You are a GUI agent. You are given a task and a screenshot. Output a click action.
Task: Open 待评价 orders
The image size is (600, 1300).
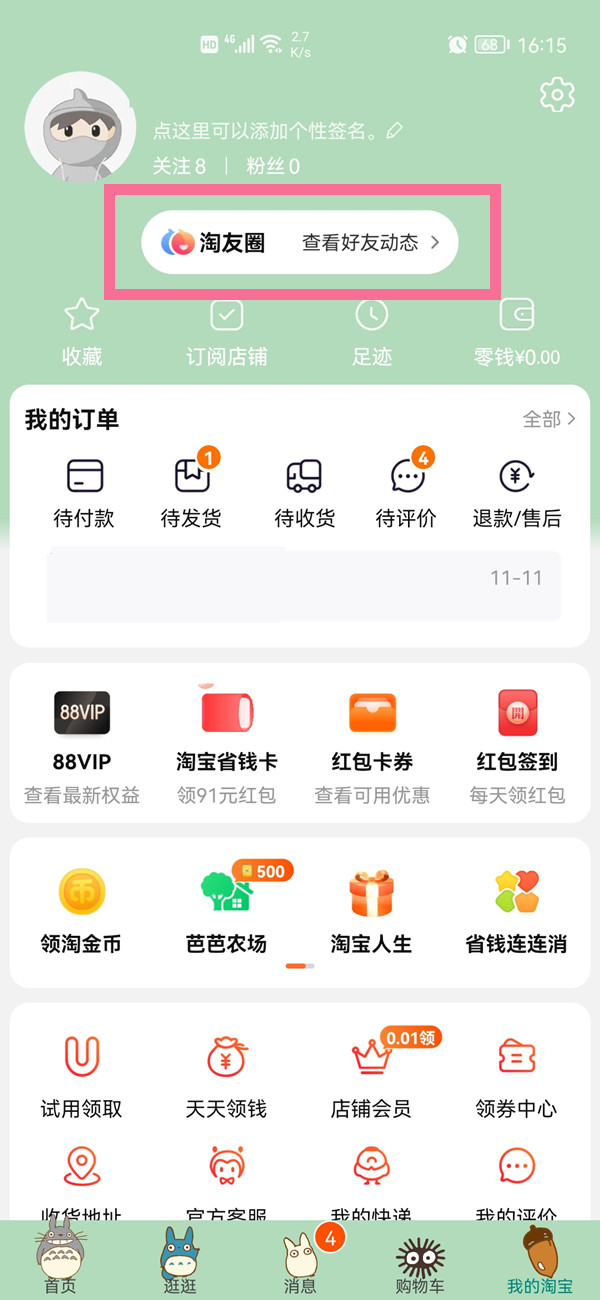click(x=407, y=492)
